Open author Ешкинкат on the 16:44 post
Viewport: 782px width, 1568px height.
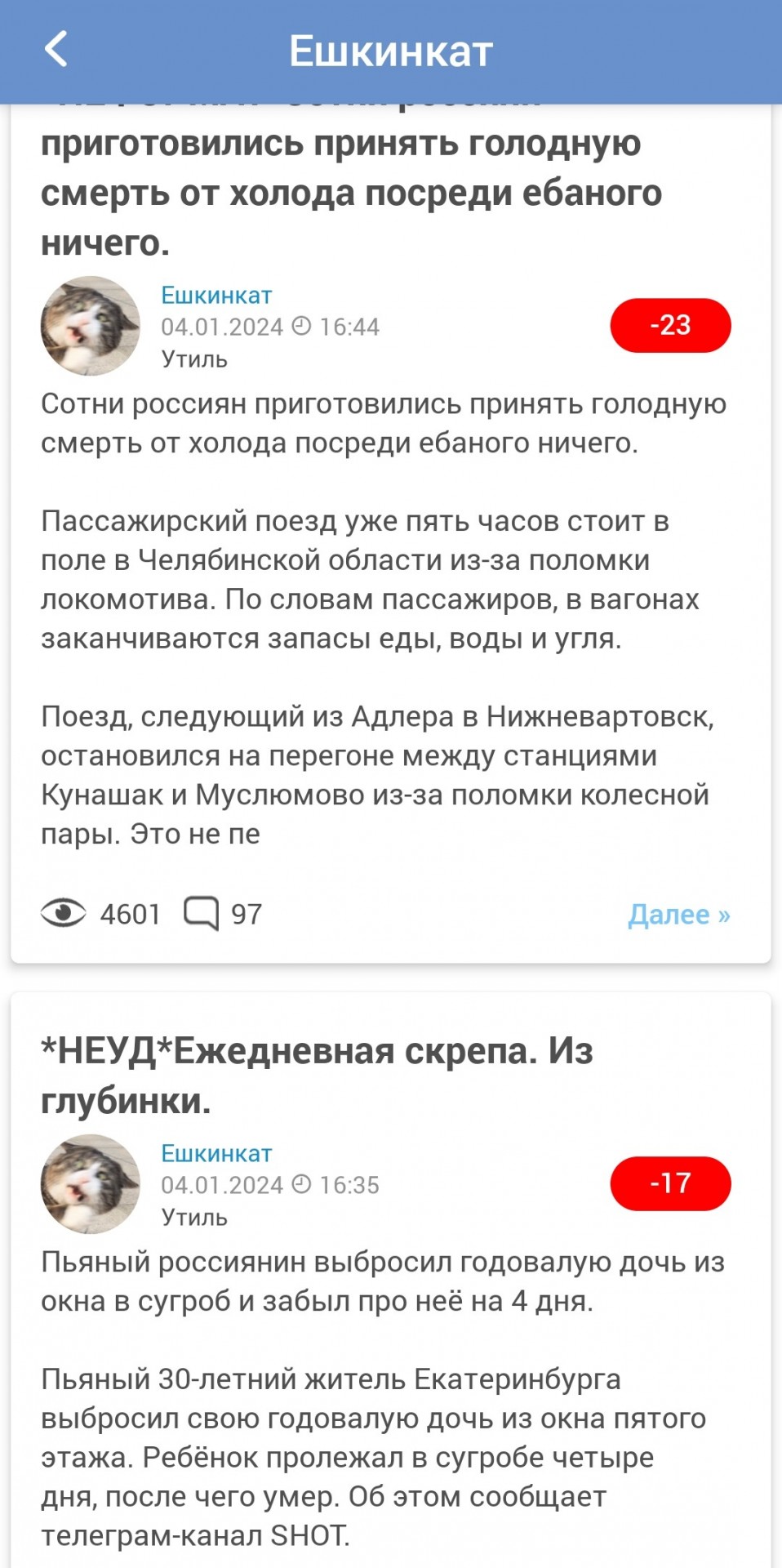216,295
